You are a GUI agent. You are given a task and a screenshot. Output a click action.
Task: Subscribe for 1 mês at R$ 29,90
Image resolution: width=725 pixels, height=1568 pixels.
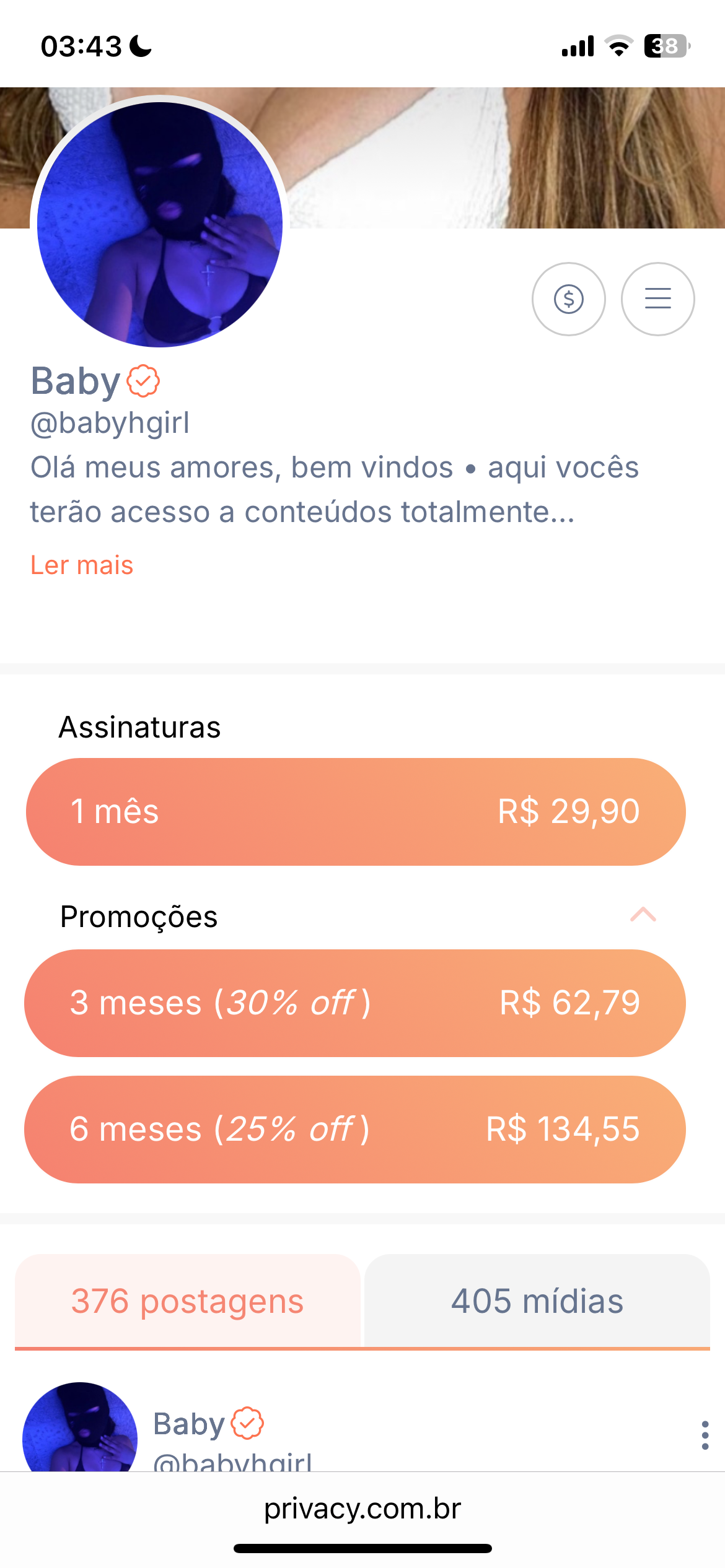(x=356, y=811)
